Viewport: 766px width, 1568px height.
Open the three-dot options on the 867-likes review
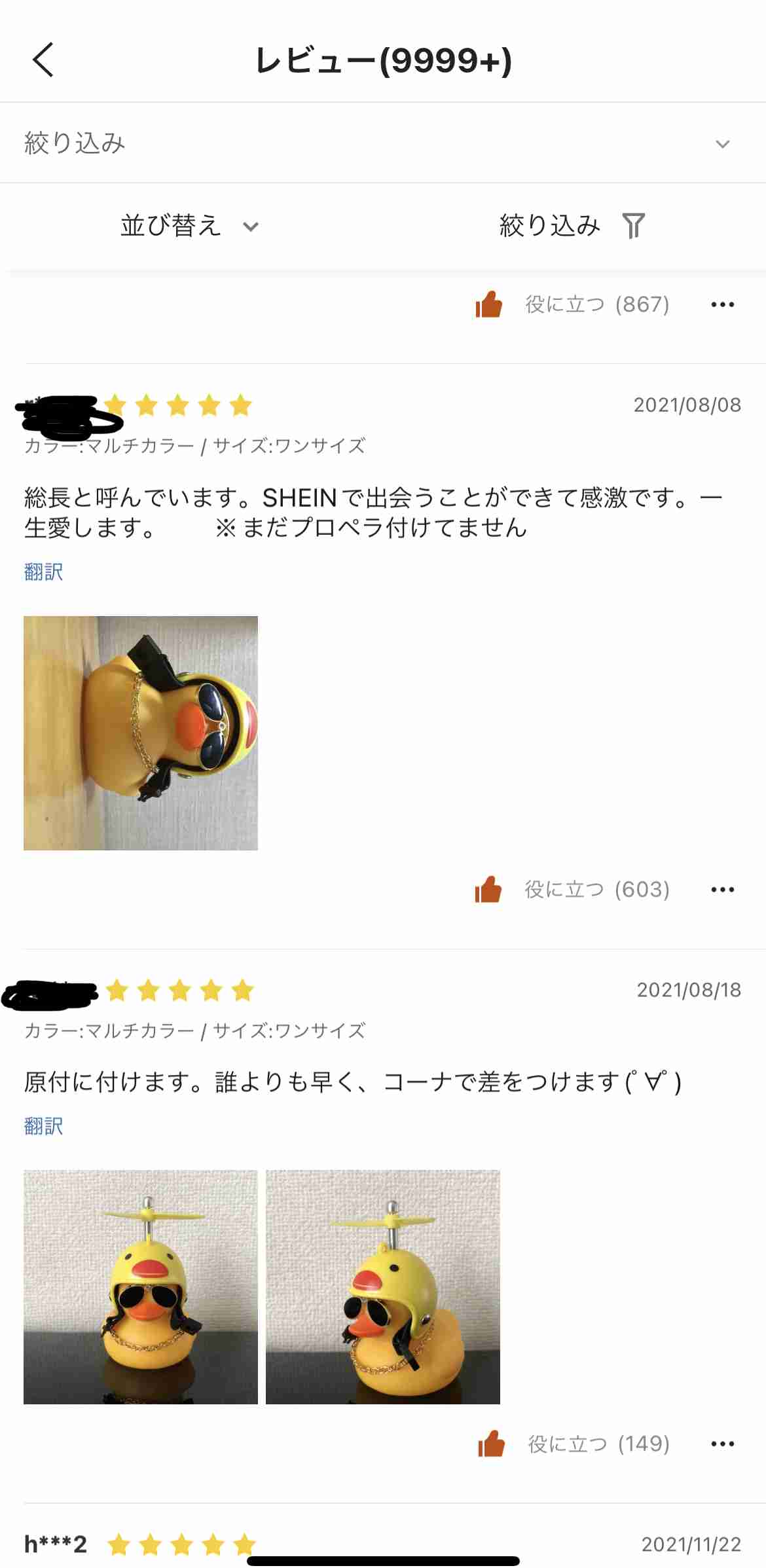723,304
